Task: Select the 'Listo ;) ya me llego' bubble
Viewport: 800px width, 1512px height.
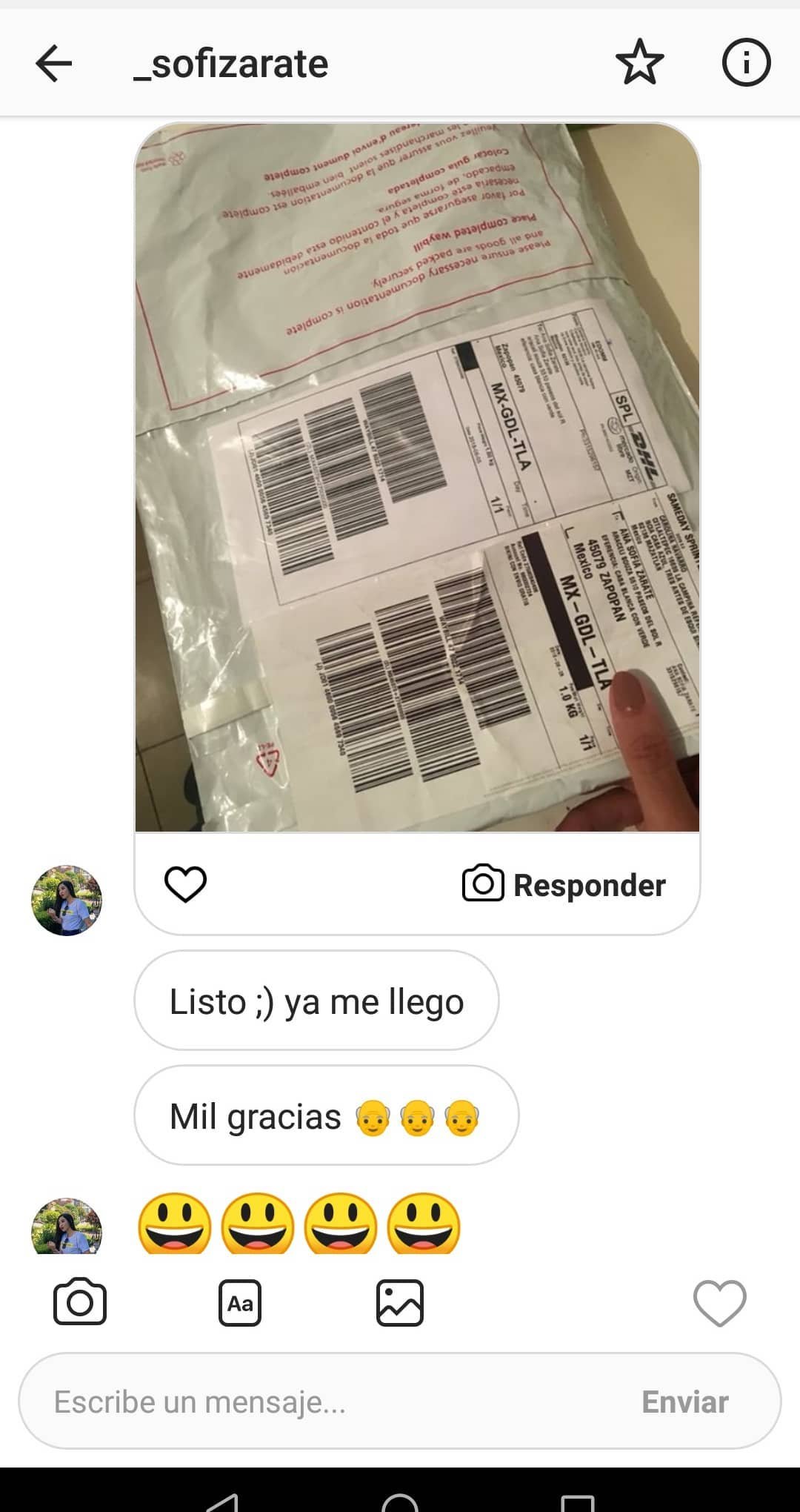Action: [316, 1001]
